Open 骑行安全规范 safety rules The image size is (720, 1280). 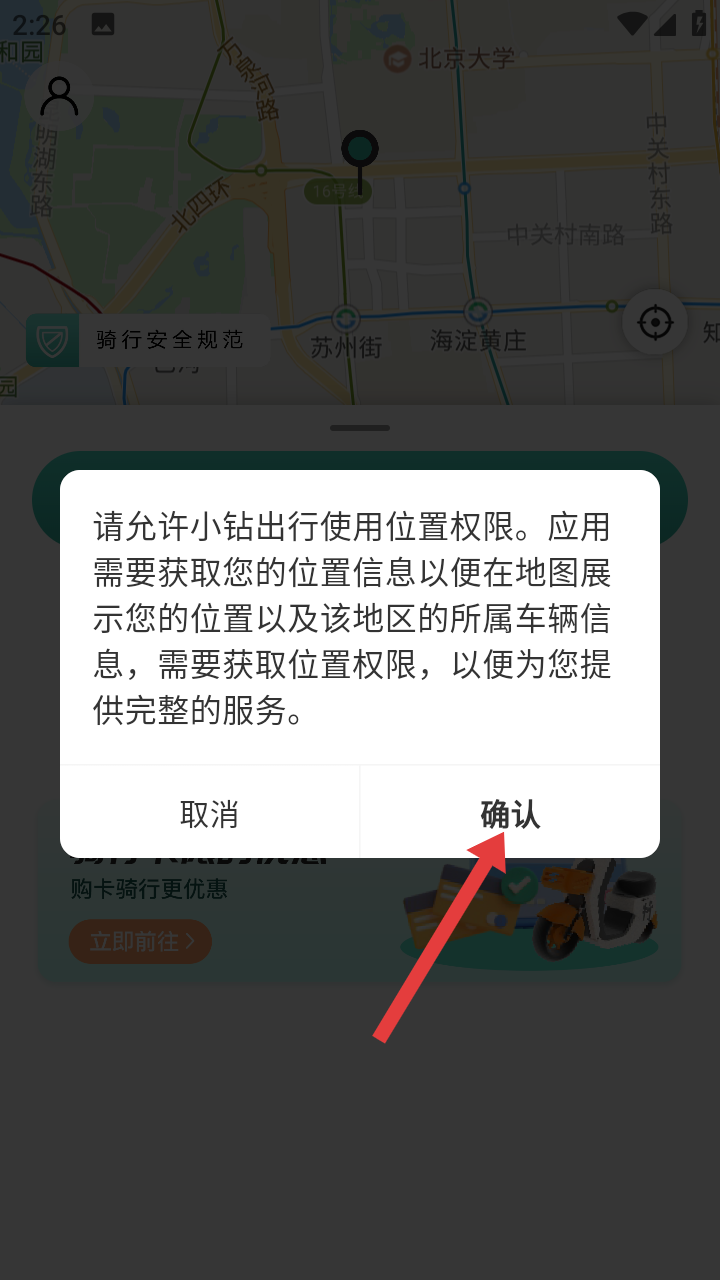click(148, 340)
